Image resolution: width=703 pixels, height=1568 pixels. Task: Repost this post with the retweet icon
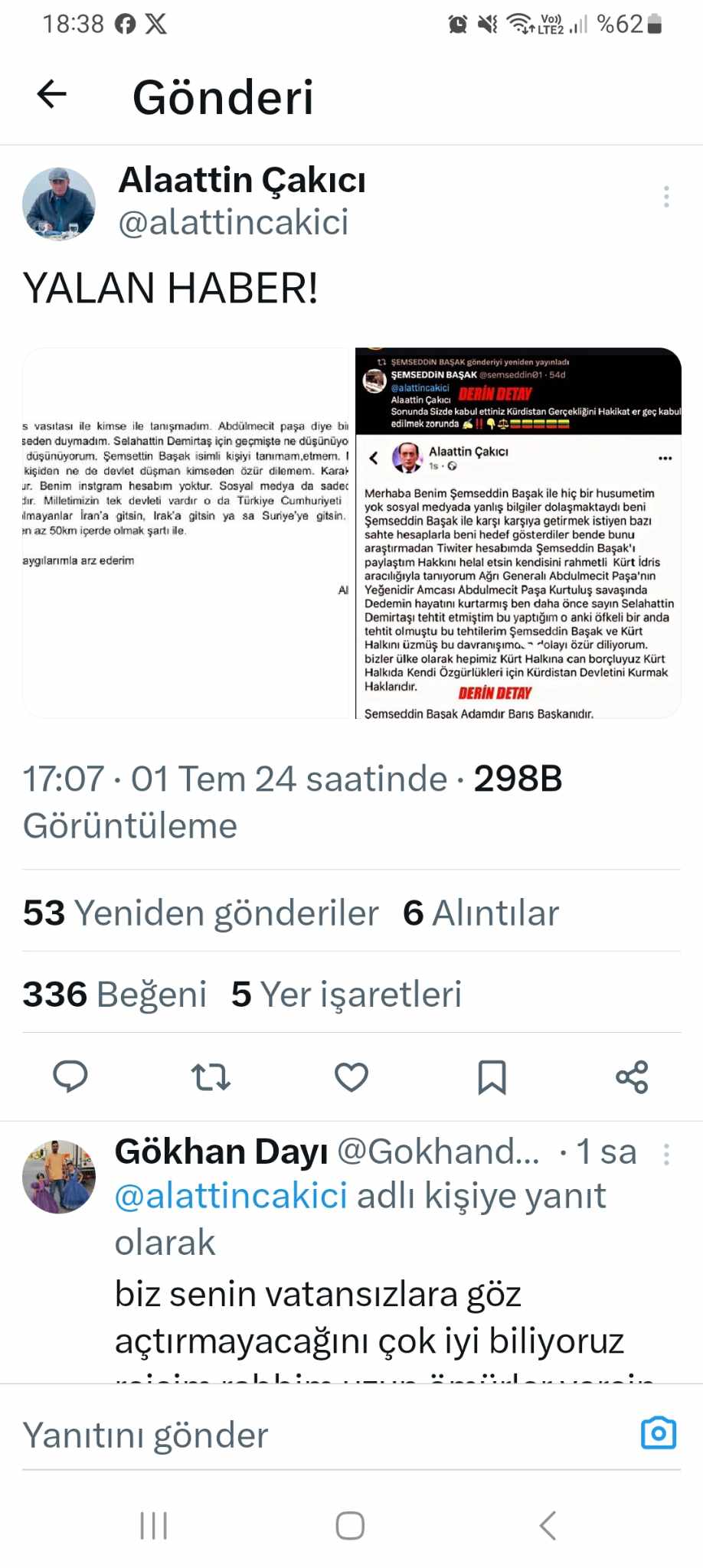coord(211,1076)
